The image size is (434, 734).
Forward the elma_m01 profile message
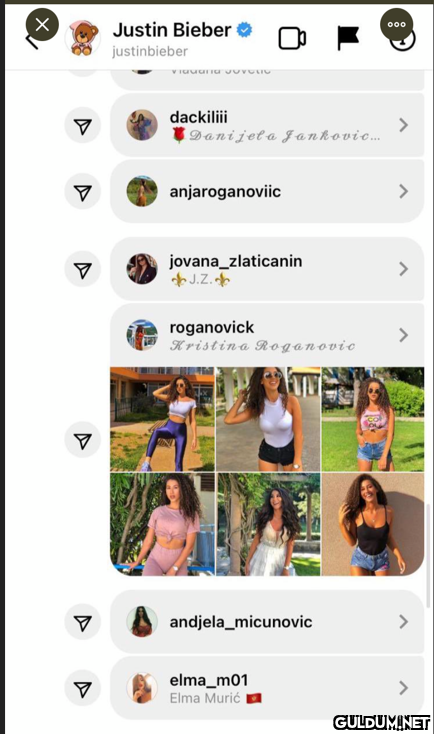tap(83, 689)
